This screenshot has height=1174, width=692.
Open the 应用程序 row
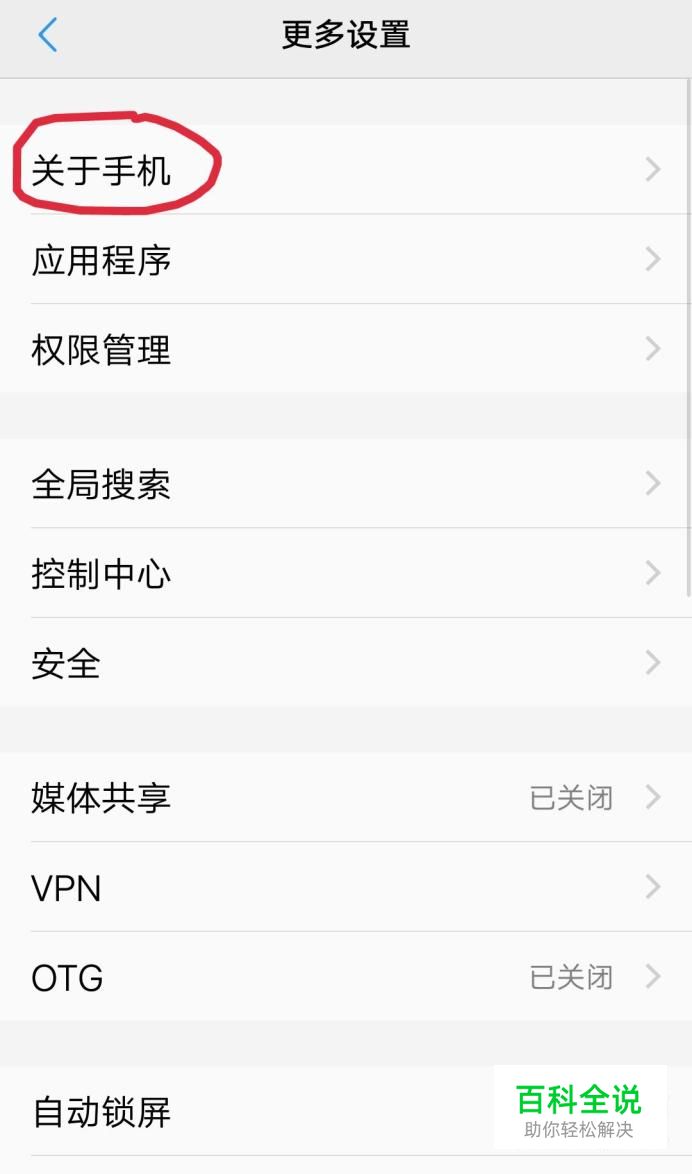pyautogui.click(x=346, y=259)
